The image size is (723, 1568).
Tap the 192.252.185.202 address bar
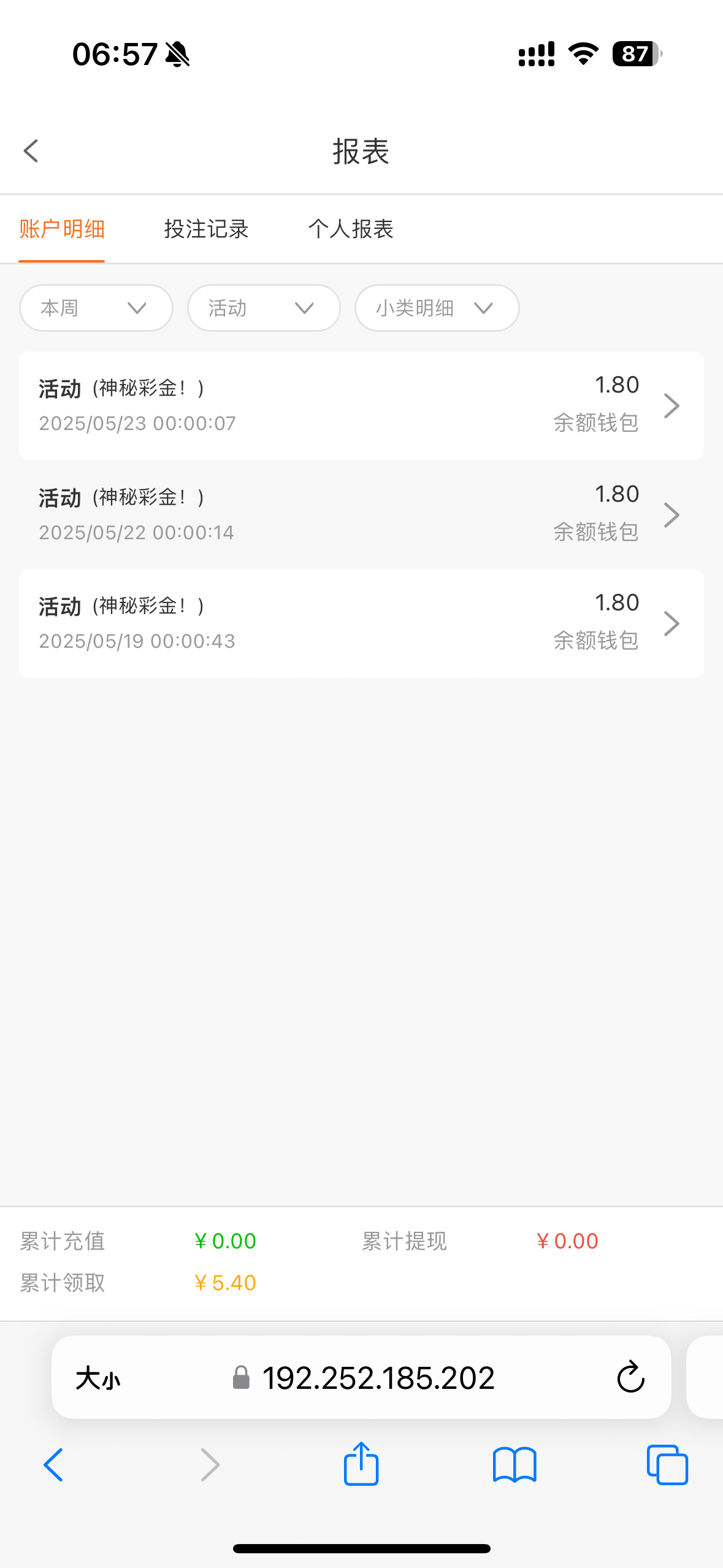click(x=378, y=1378)
